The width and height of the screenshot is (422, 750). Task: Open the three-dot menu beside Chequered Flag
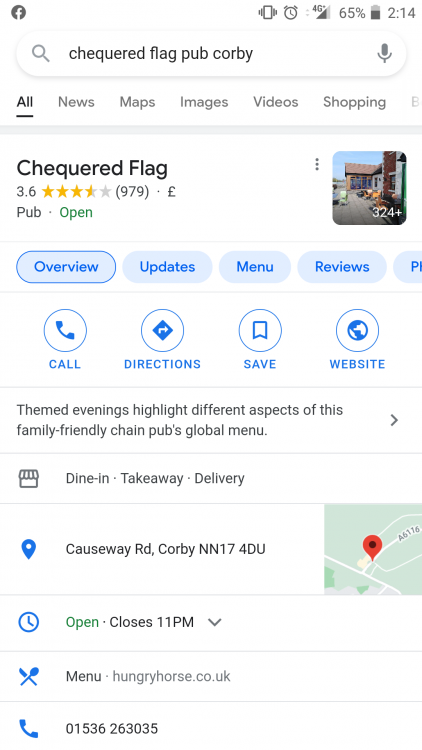tap(317, 165)
